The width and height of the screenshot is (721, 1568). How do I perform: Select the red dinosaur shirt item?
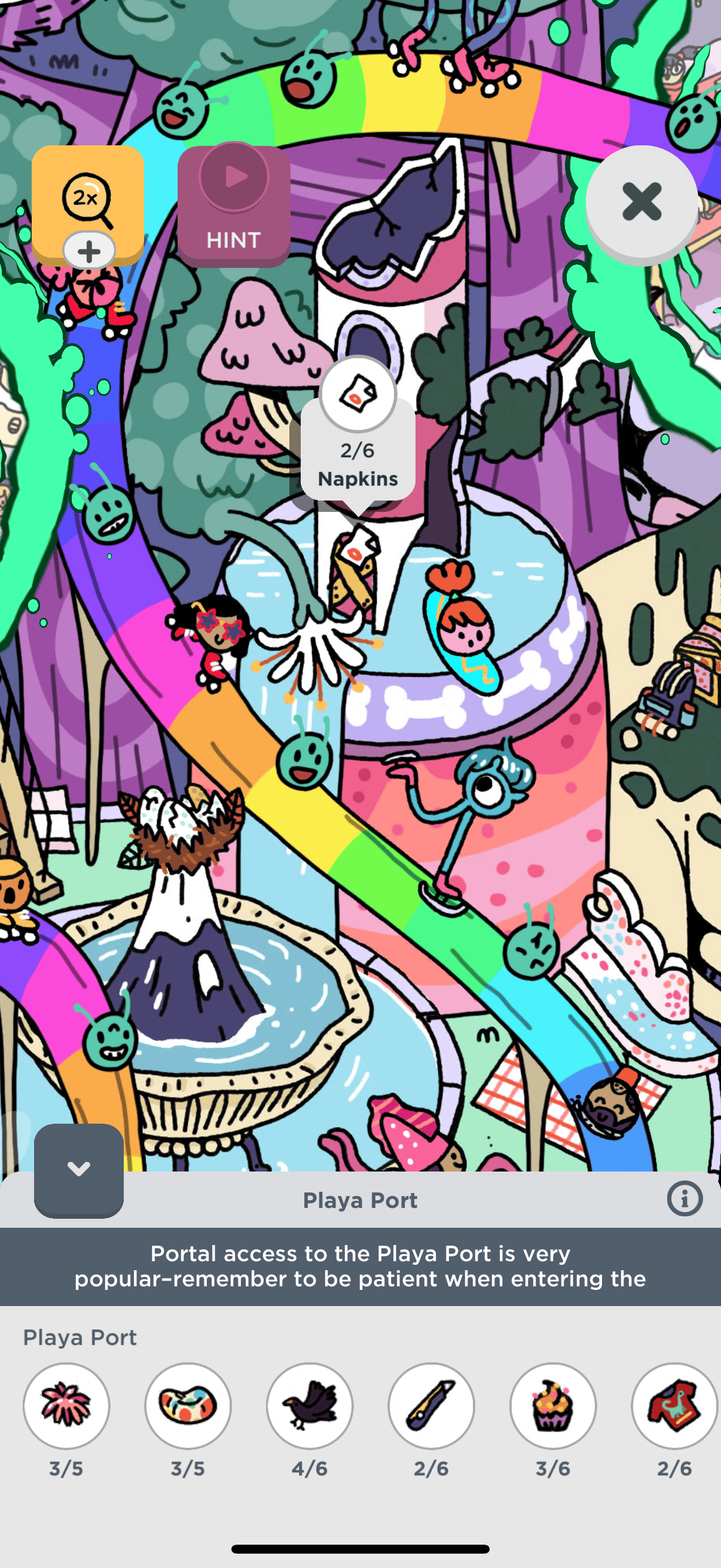pyautogui.click(x=674, y=1405)
